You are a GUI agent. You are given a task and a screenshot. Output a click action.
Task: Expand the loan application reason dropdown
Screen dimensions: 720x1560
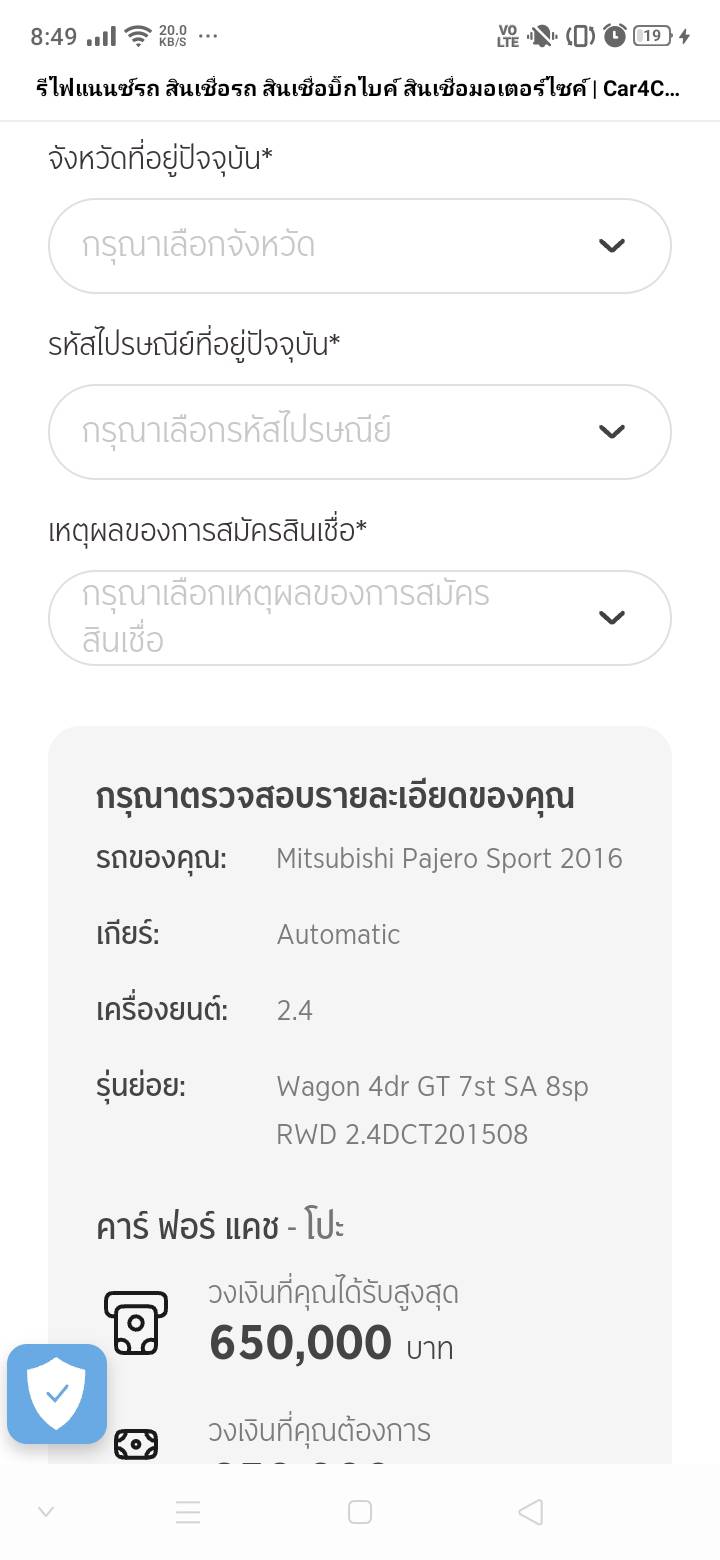click(x=359, y=618)
